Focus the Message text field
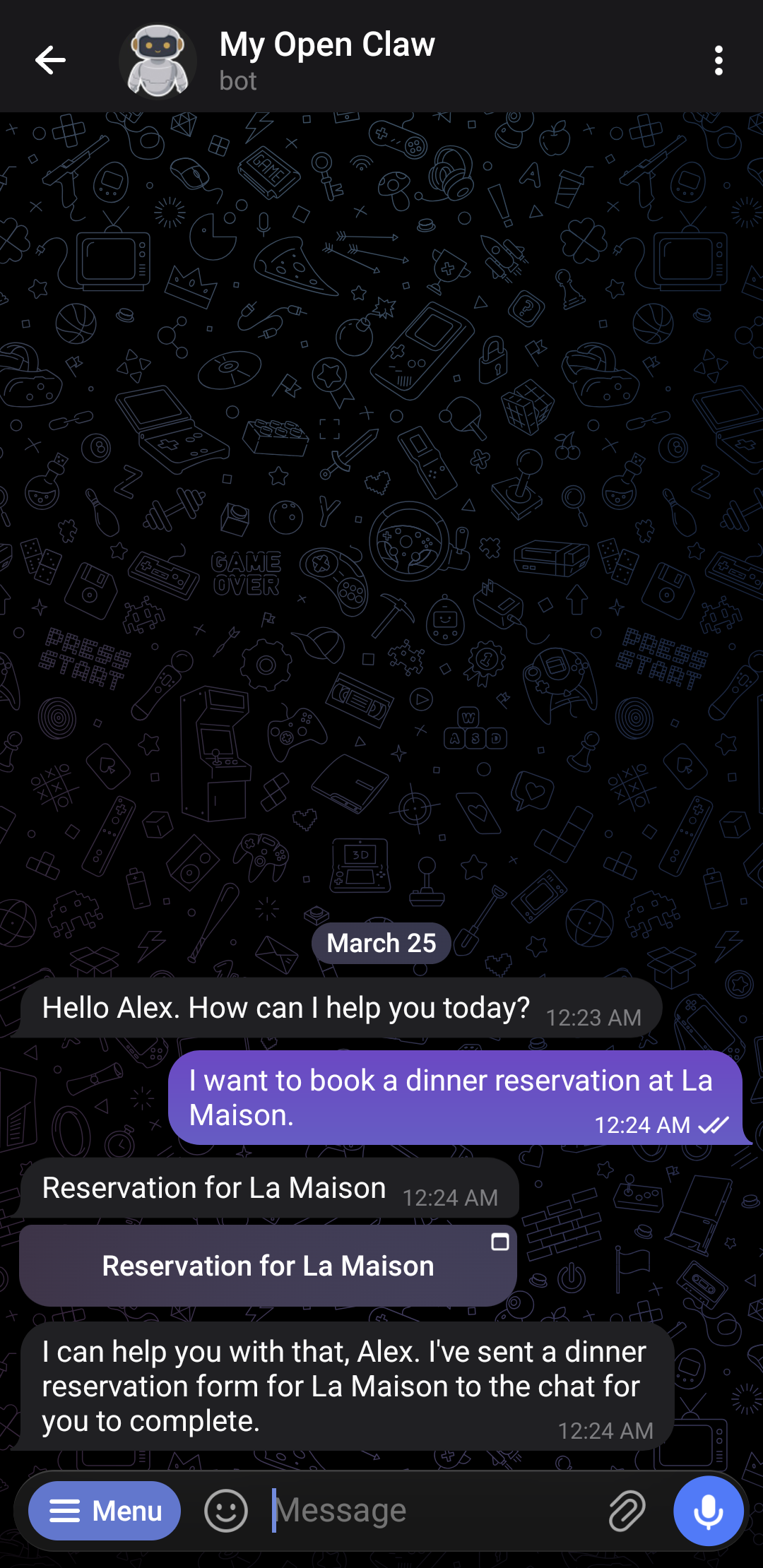Viewport: 763px width, 1568px height. 431,1511
